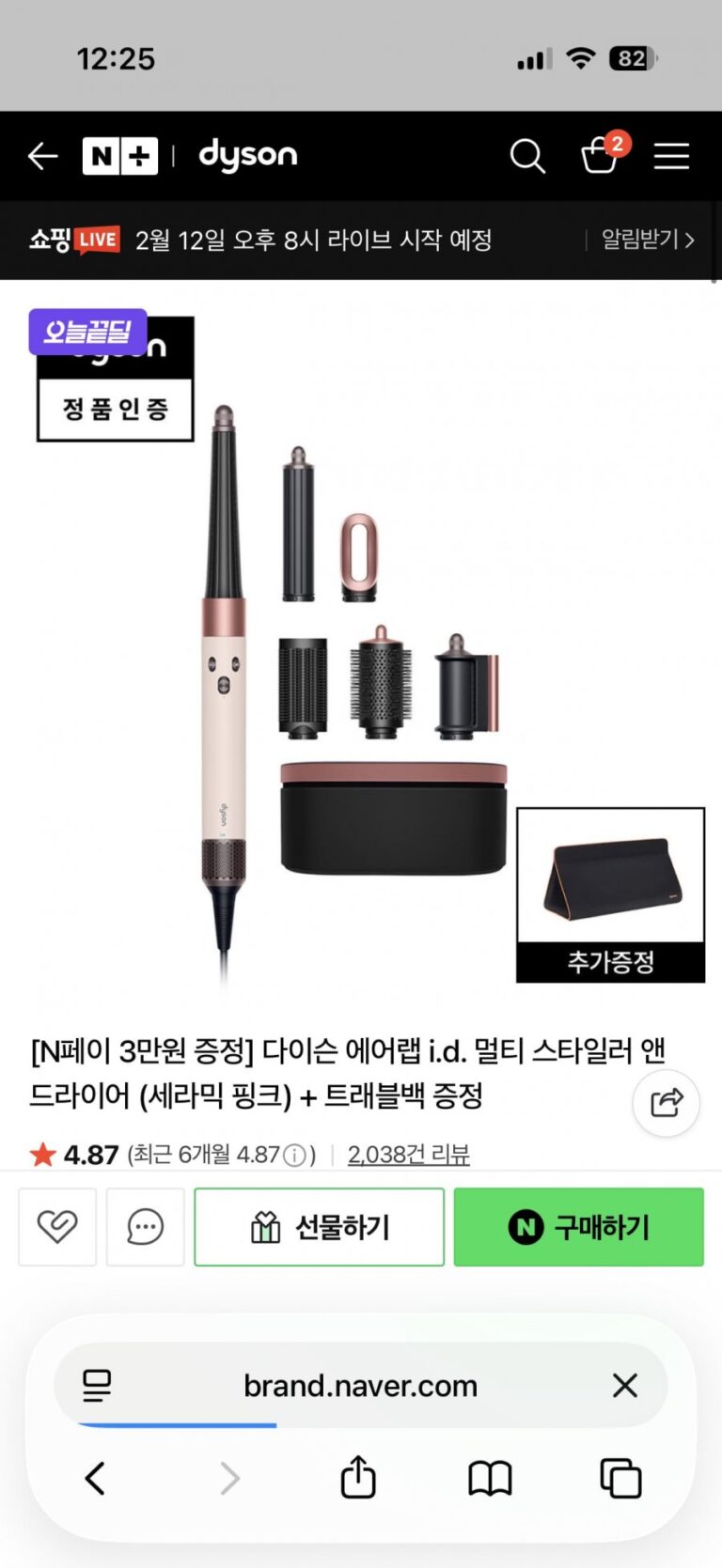Open the hamburger menu
The width and height of the screenshot is (722, 1568).
[671, 156]
